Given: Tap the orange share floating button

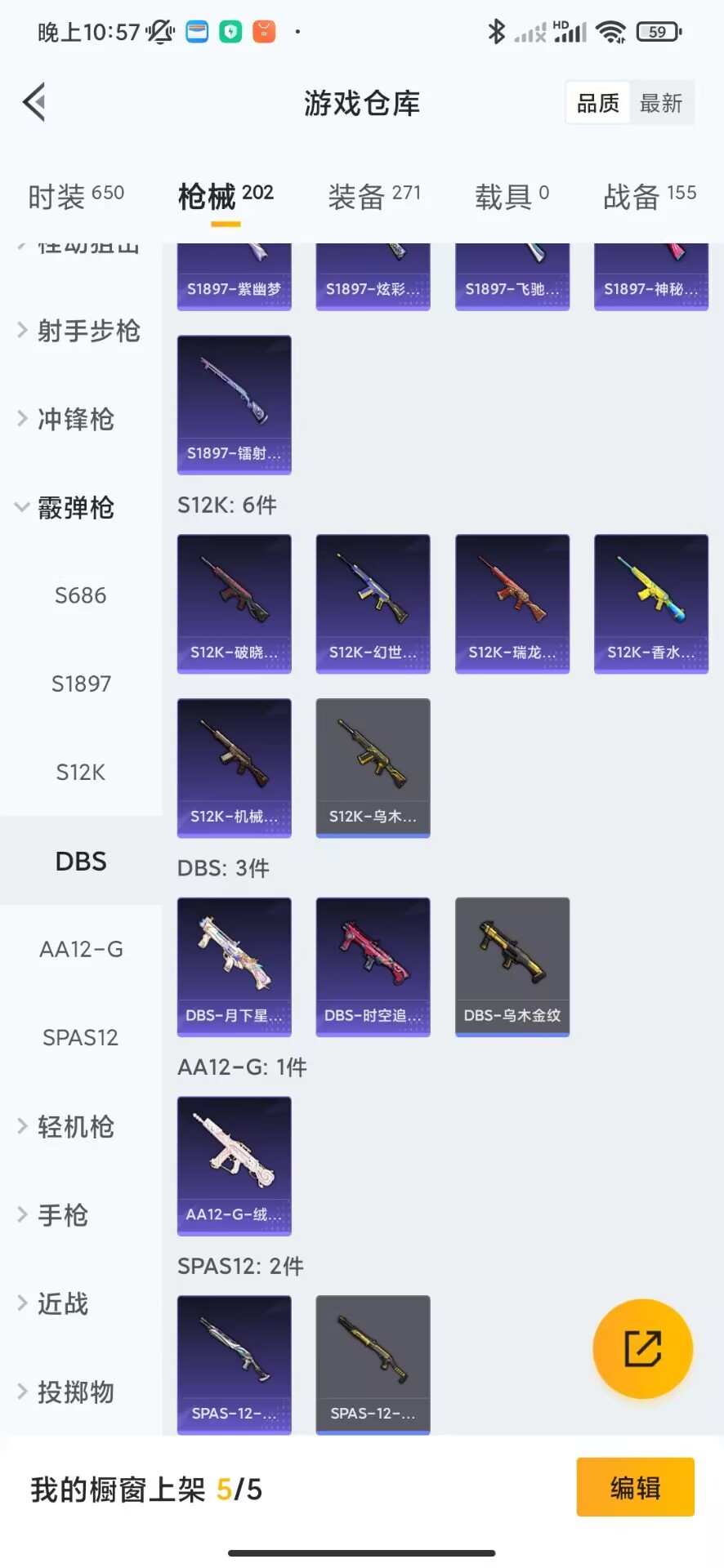Looking at the screenshot, I should 642,1348.
